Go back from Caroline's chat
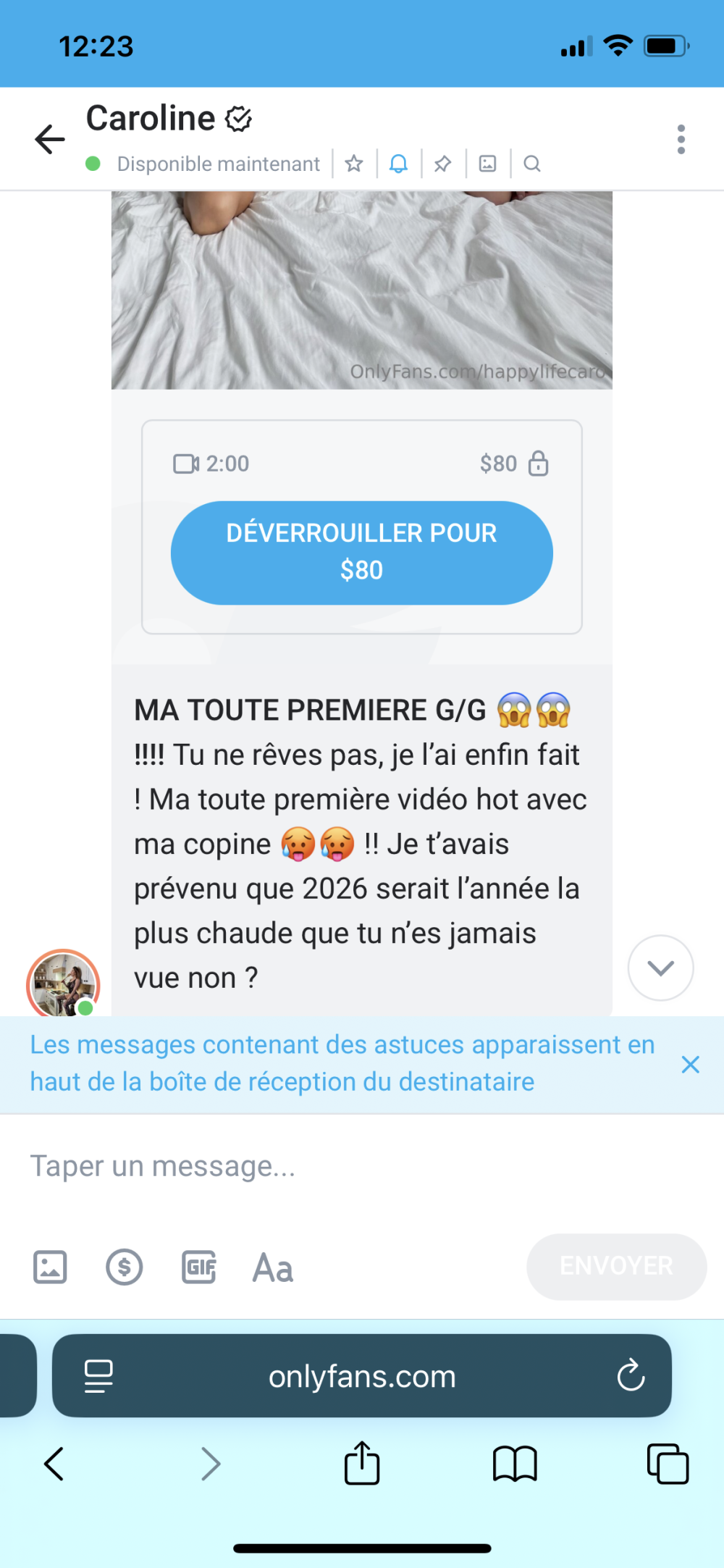 coord(50,139)
